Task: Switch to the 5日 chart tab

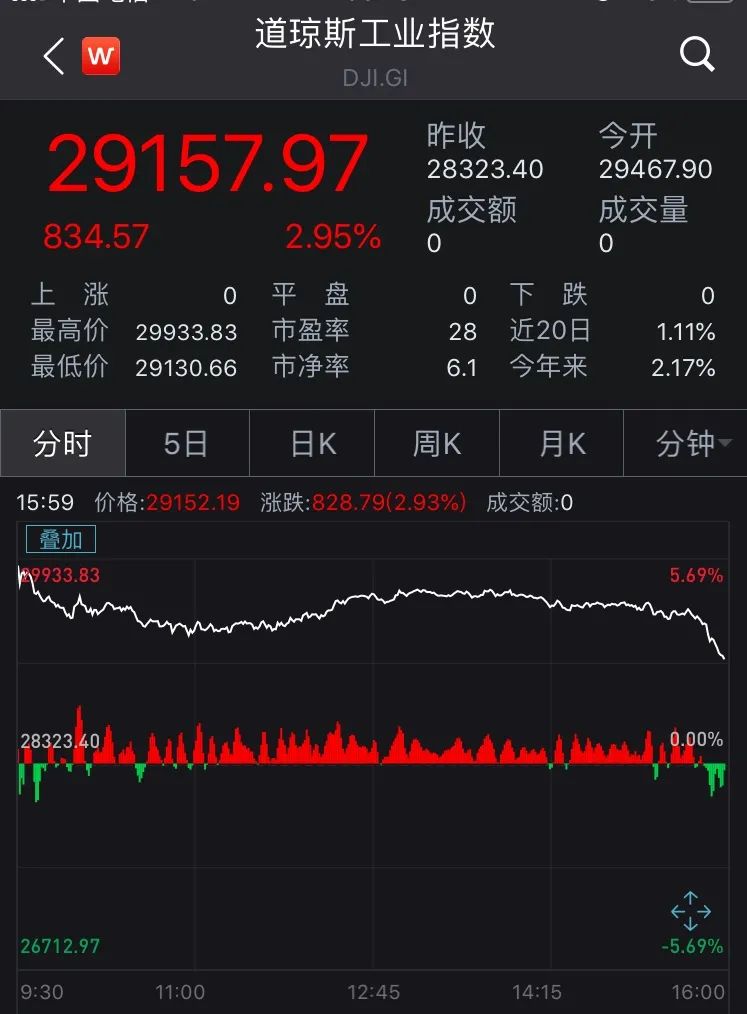Action: point(186,443)
